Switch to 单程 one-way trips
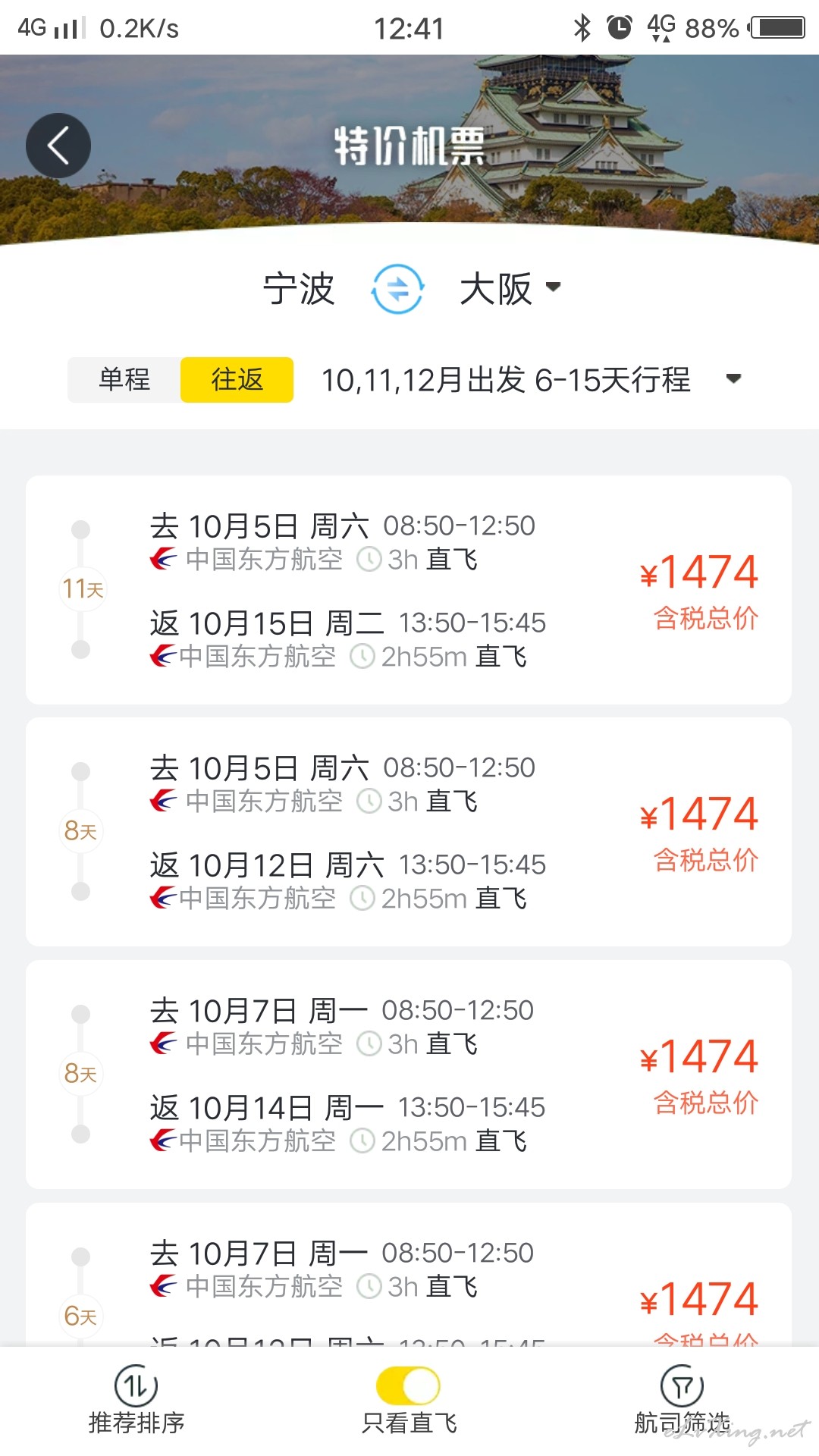The width and height of the screenshot is (819, 1456). tap(124, 379)
